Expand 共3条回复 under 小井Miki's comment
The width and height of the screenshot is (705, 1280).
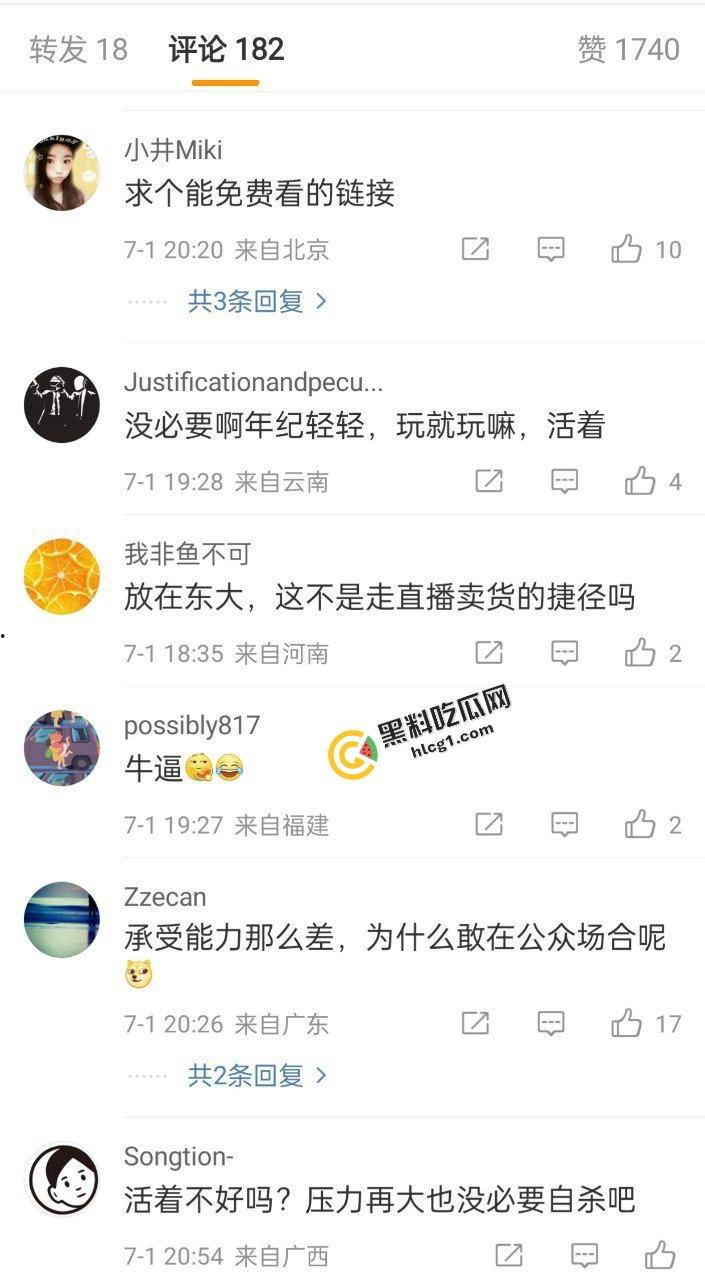pos(257,301)
